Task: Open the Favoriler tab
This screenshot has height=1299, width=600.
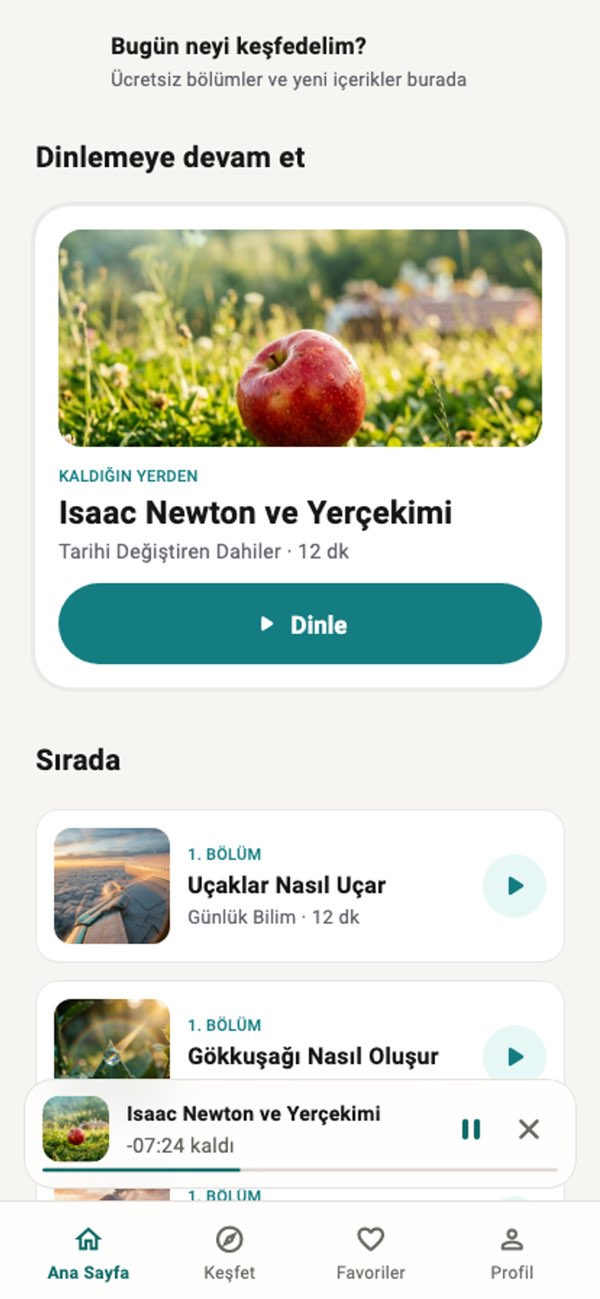Action: coord(371,1254)
